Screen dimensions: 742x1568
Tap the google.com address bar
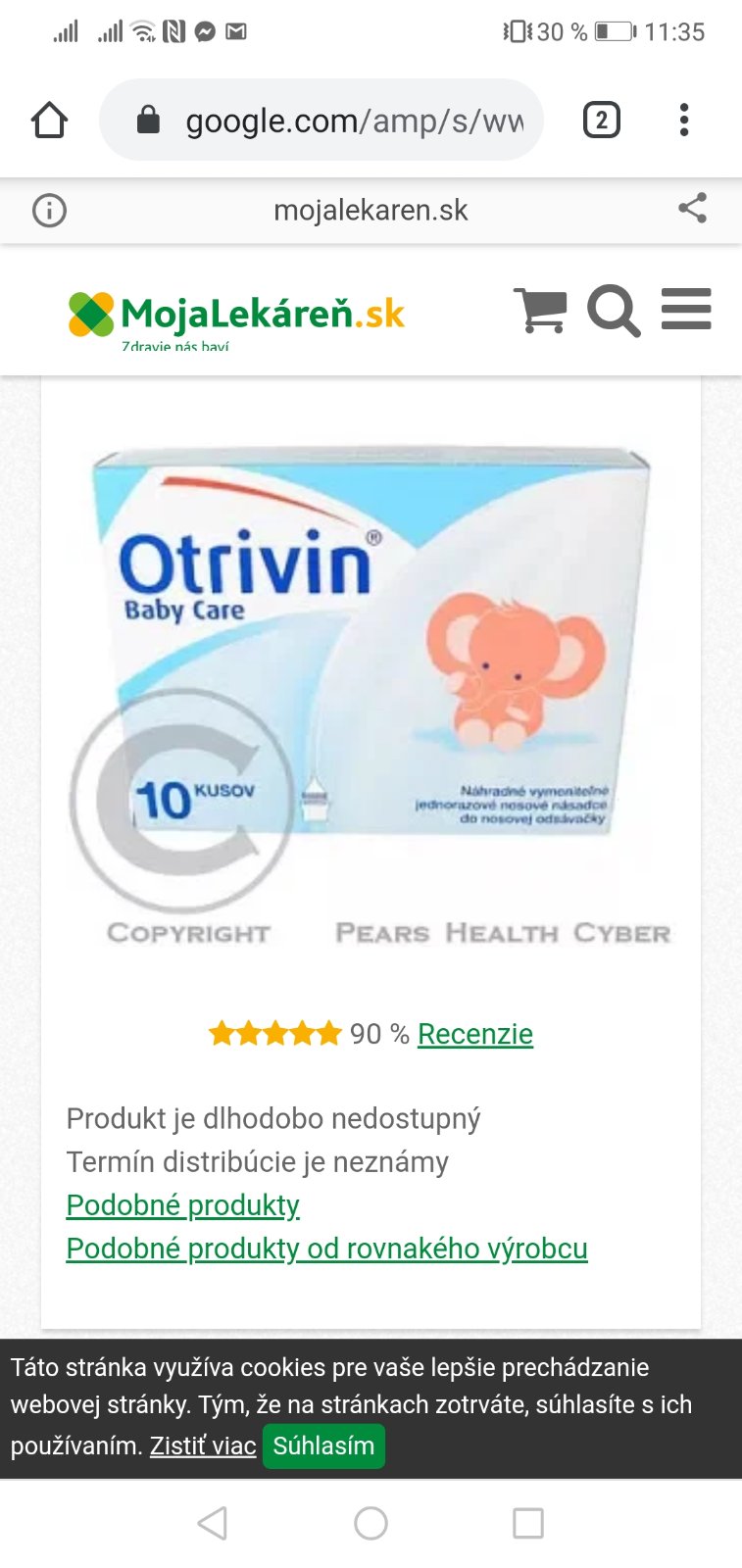click(333, 121)
